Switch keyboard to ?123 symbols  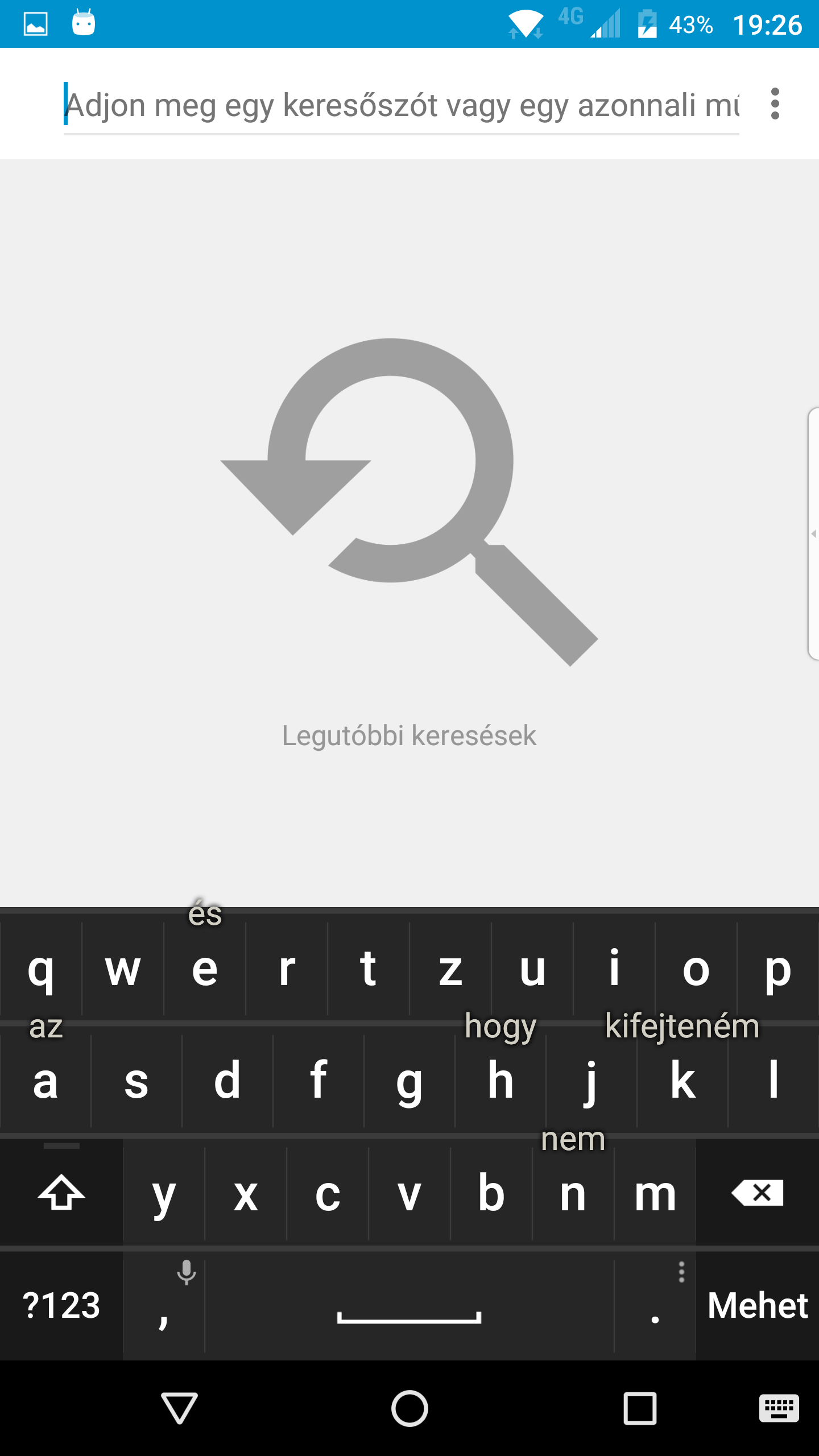click(x=61, y=1305)
